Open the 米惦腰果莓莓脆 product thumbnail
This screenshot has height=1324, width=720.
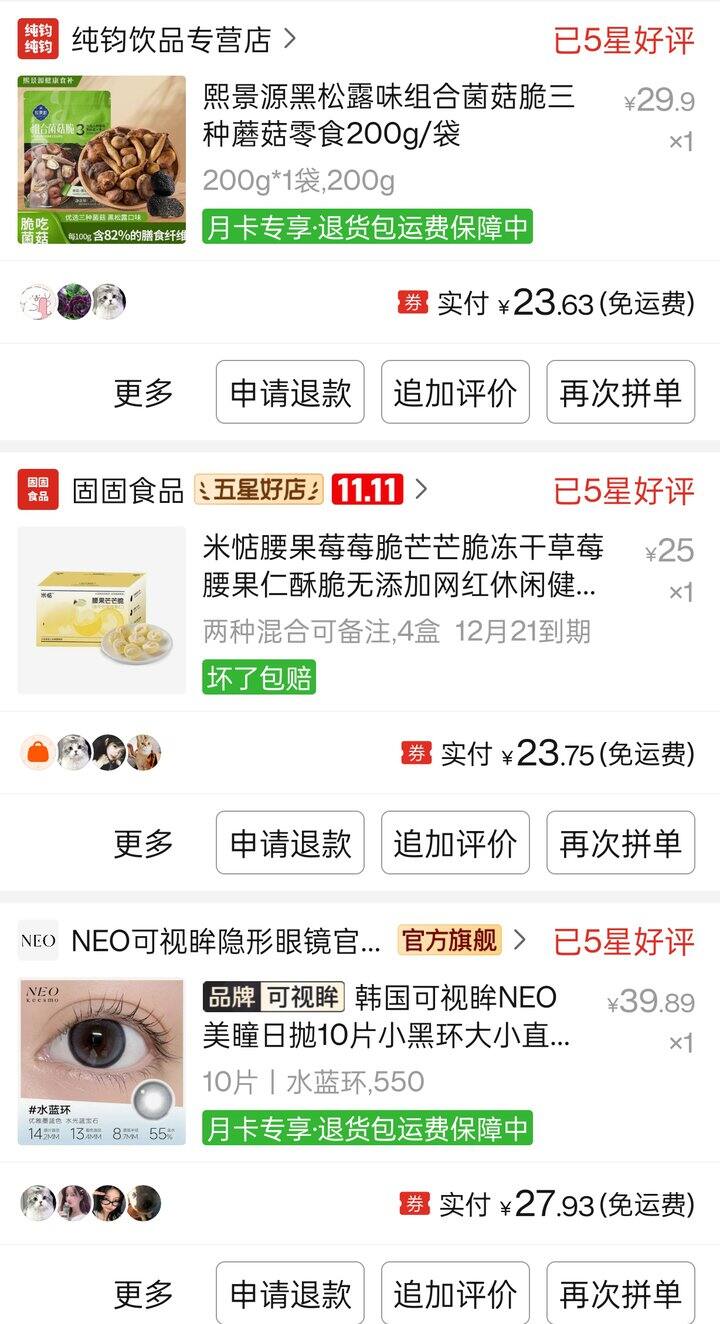point(102,611)
